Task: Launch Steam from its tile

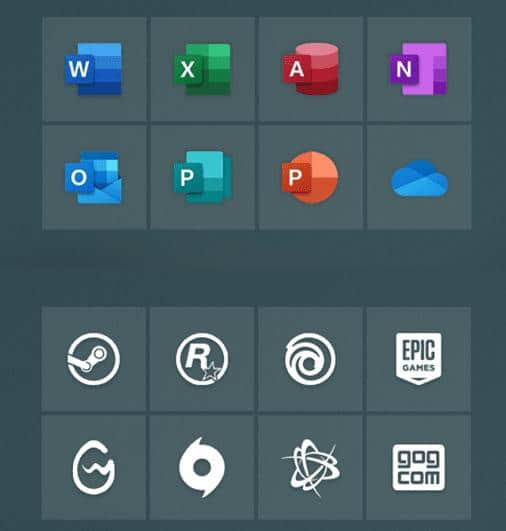Action: click(93, 359)
